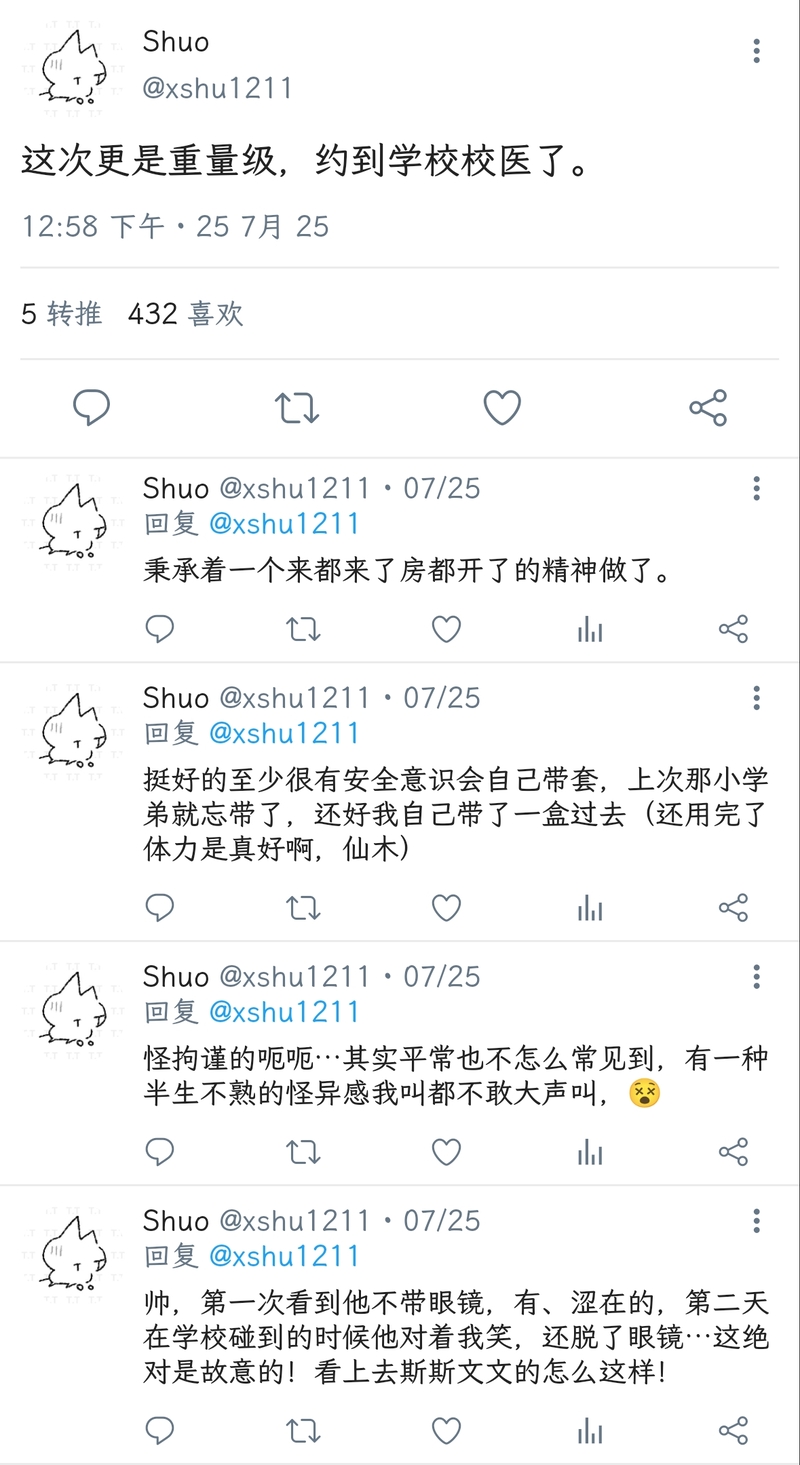800x1465 pixels.
Task: Tap the @xshu1211 link in 秉承着 reply
Action: (284, 524)
